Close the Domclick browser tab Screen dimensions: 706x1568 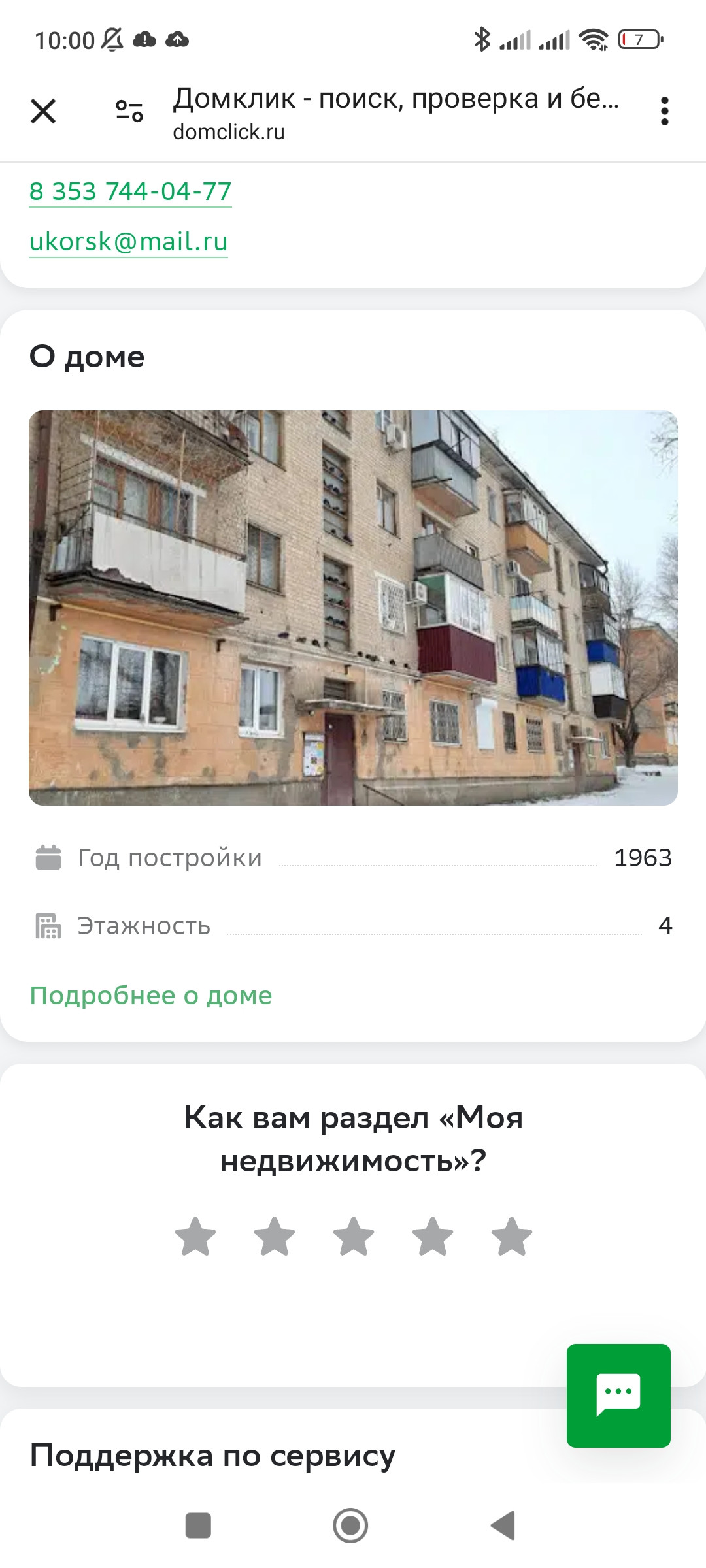(43, 111)
